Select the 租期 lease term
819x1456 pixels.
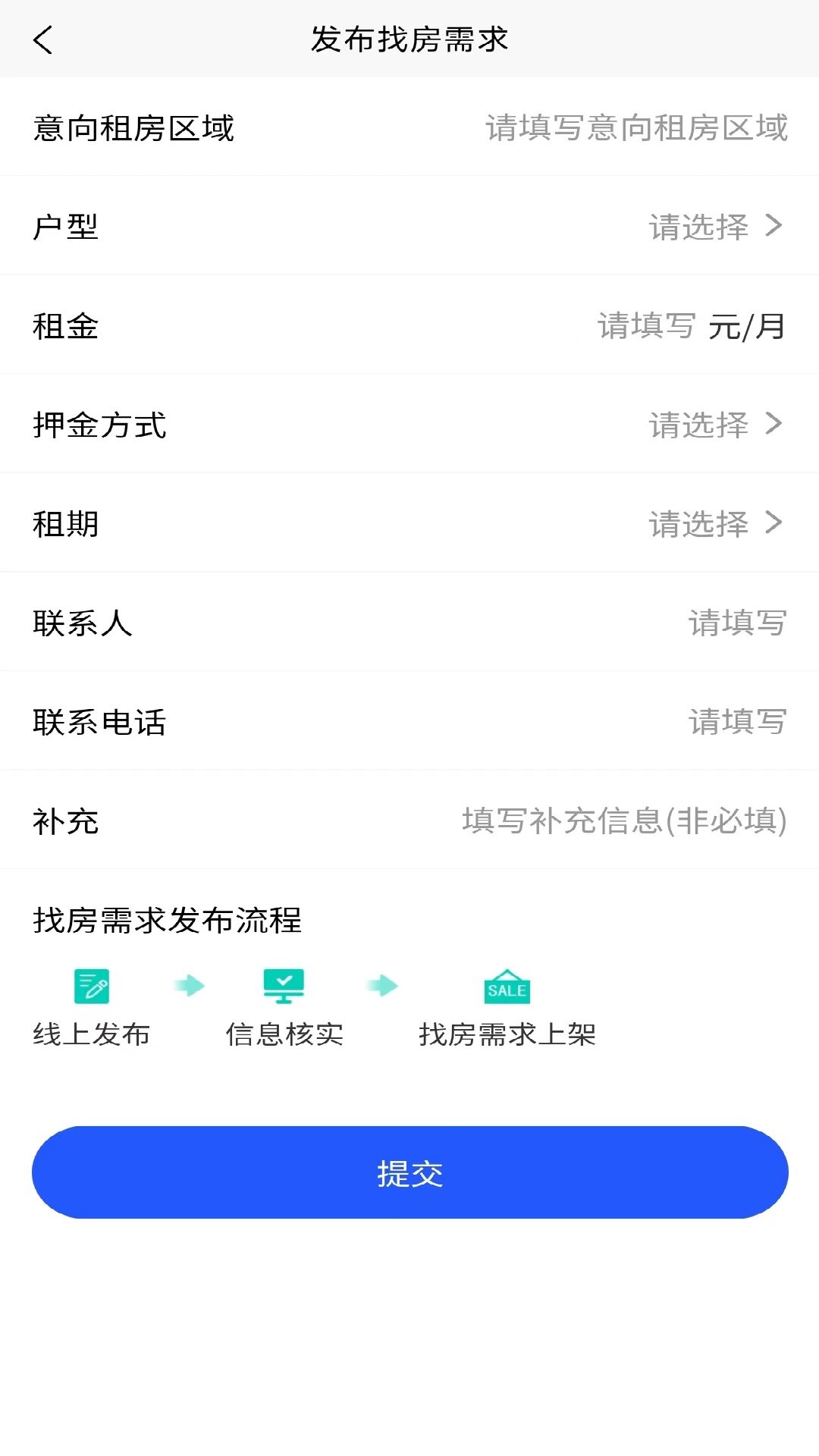point(713,523)
